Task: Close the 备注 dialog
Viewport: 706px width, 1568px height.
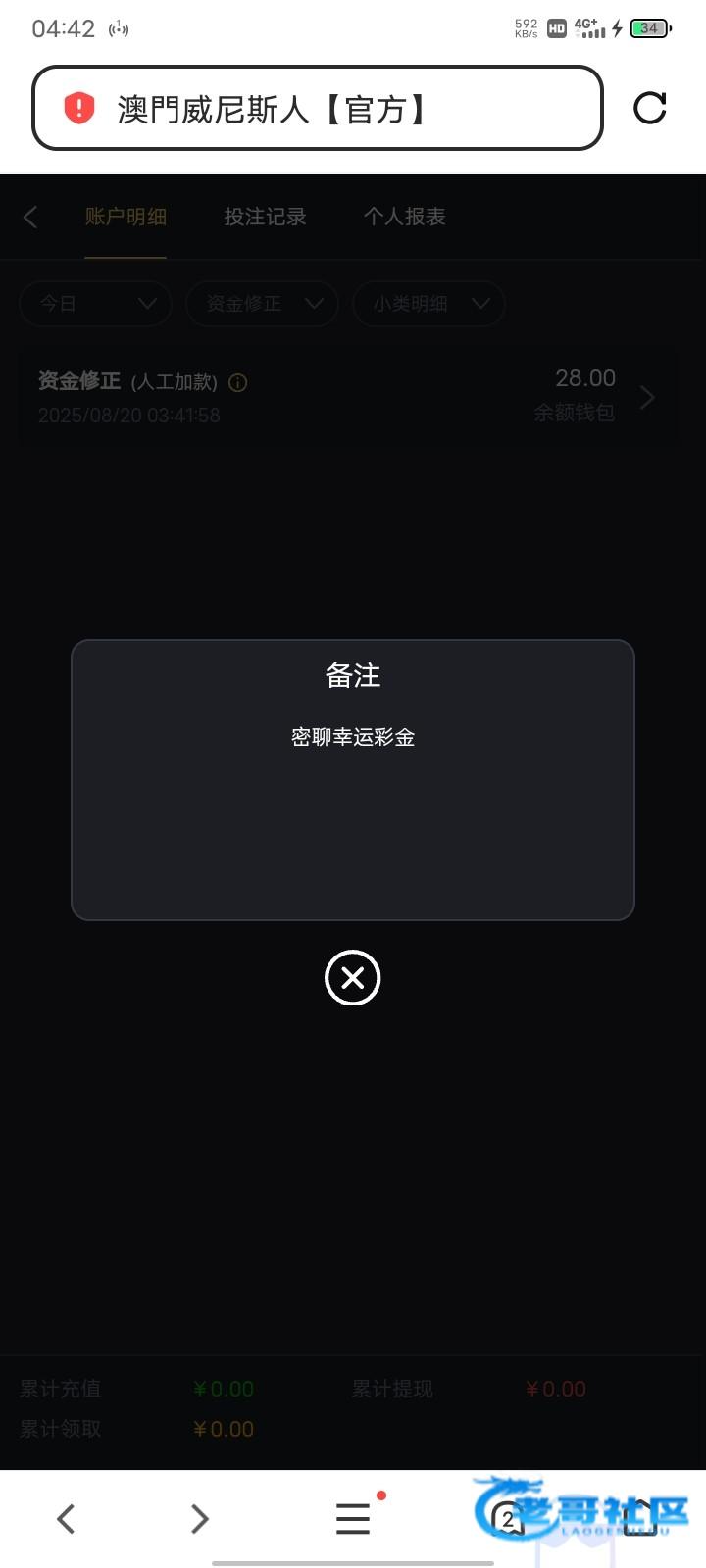Action: pyautogui.click(x=352, y=977)
